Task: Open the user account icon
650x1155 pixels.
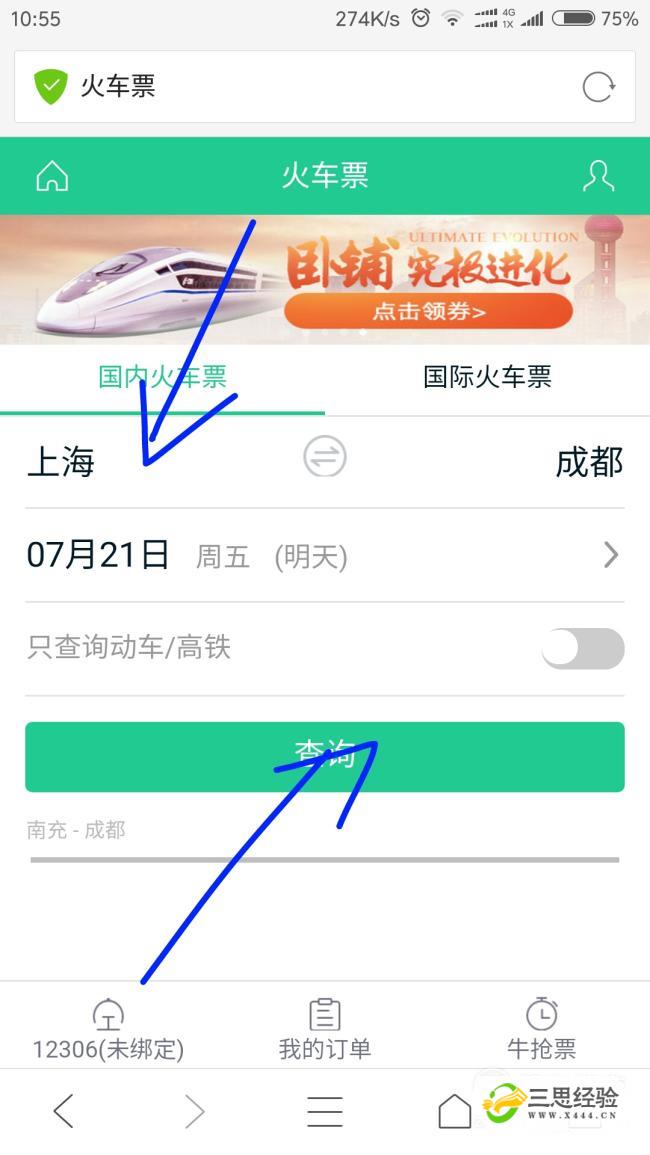Action: point(598,176)
